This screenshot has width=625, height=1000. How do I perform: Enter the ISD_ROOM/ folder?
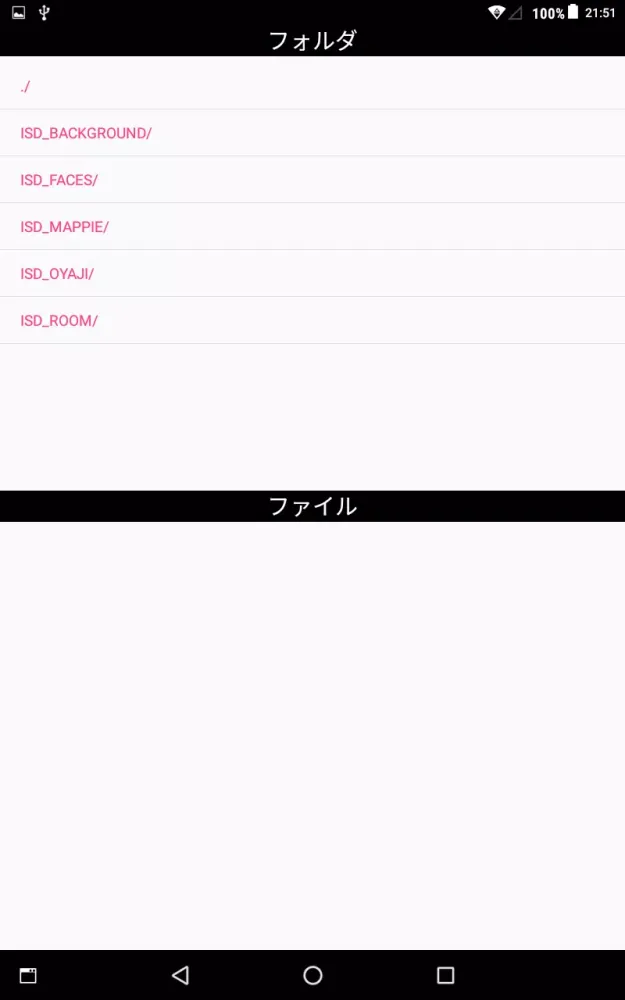(59, 321)
